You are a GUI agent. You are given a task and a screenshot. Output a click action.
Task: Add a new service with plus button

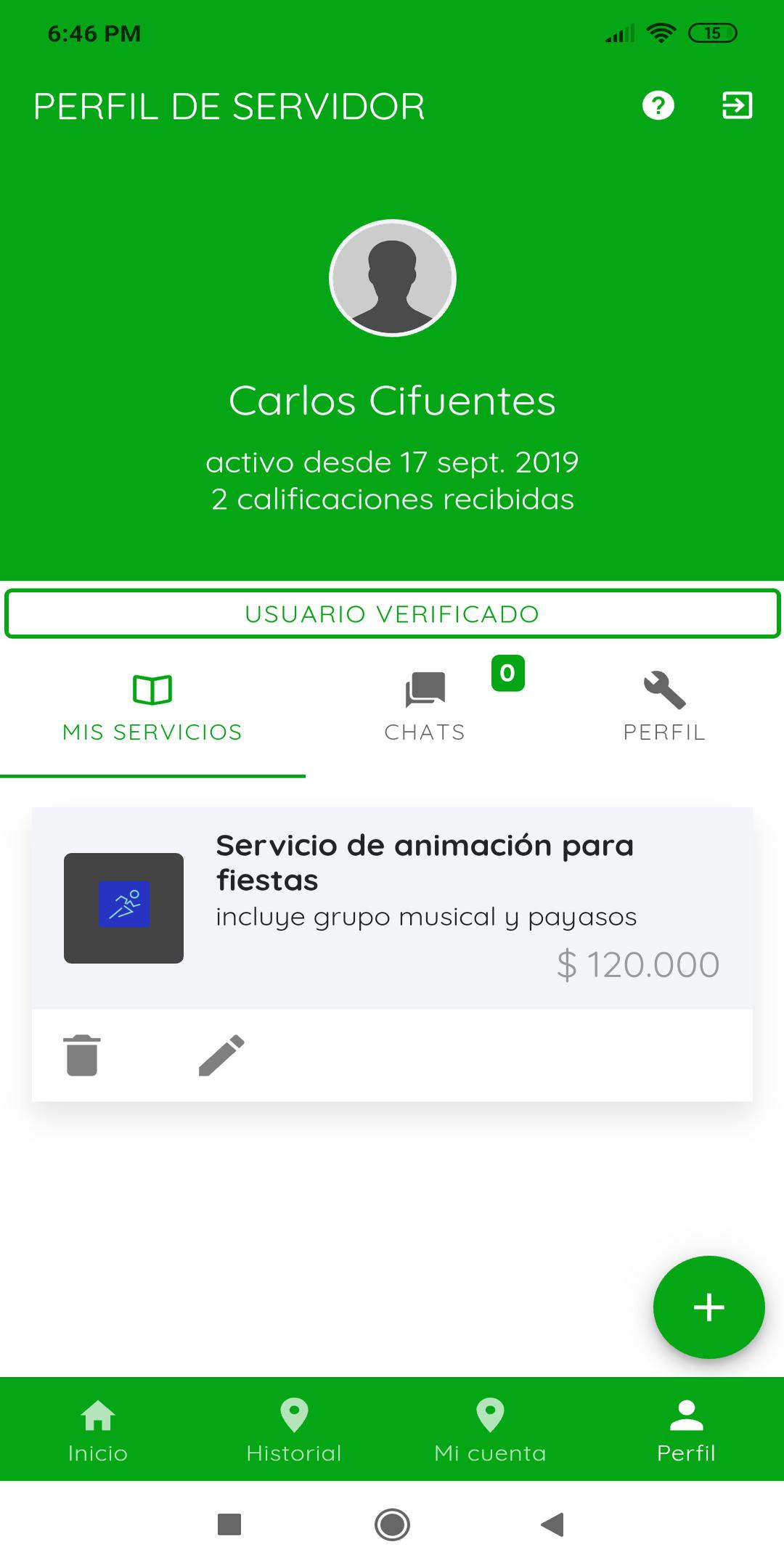click(x=709, y=1307)
